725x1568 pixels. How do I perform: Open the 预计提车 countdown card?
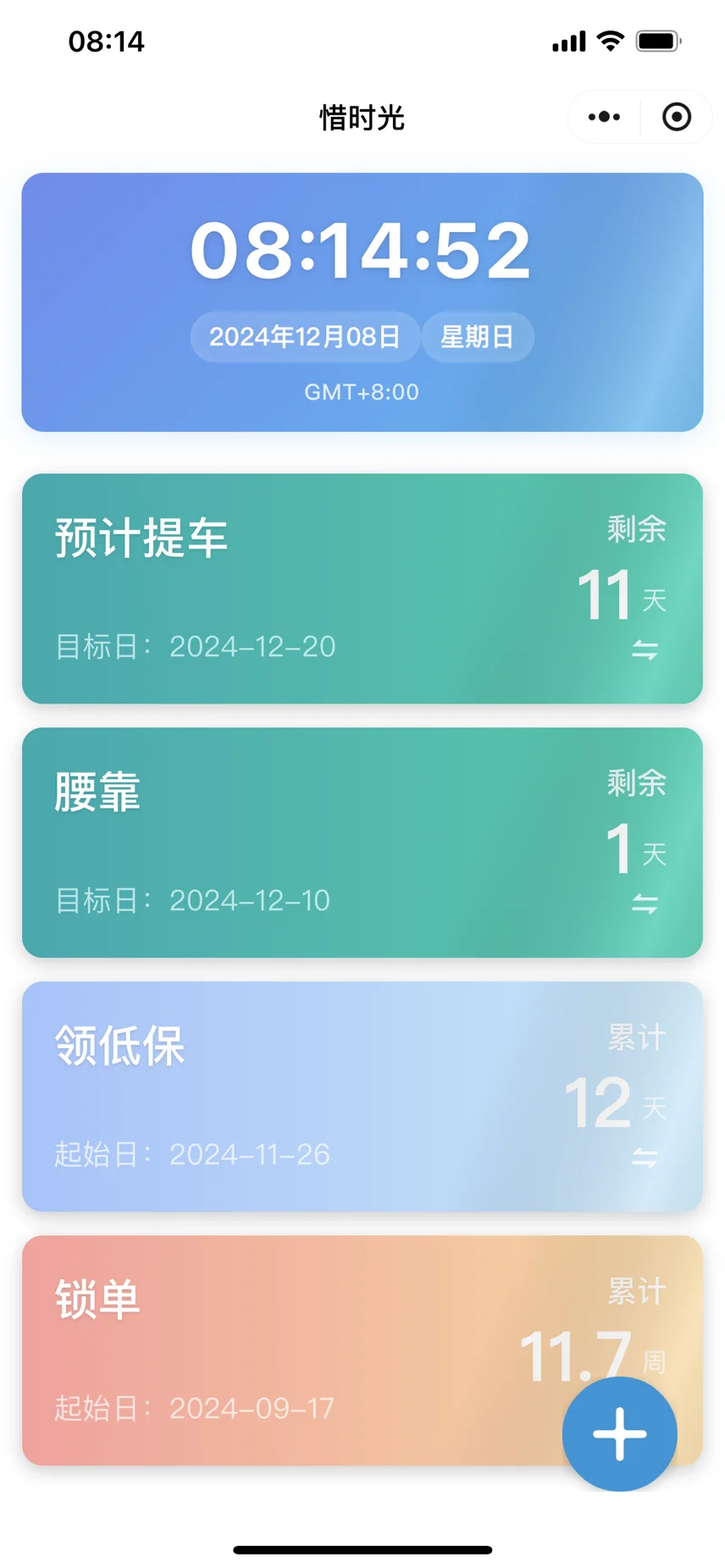point(339,588)
